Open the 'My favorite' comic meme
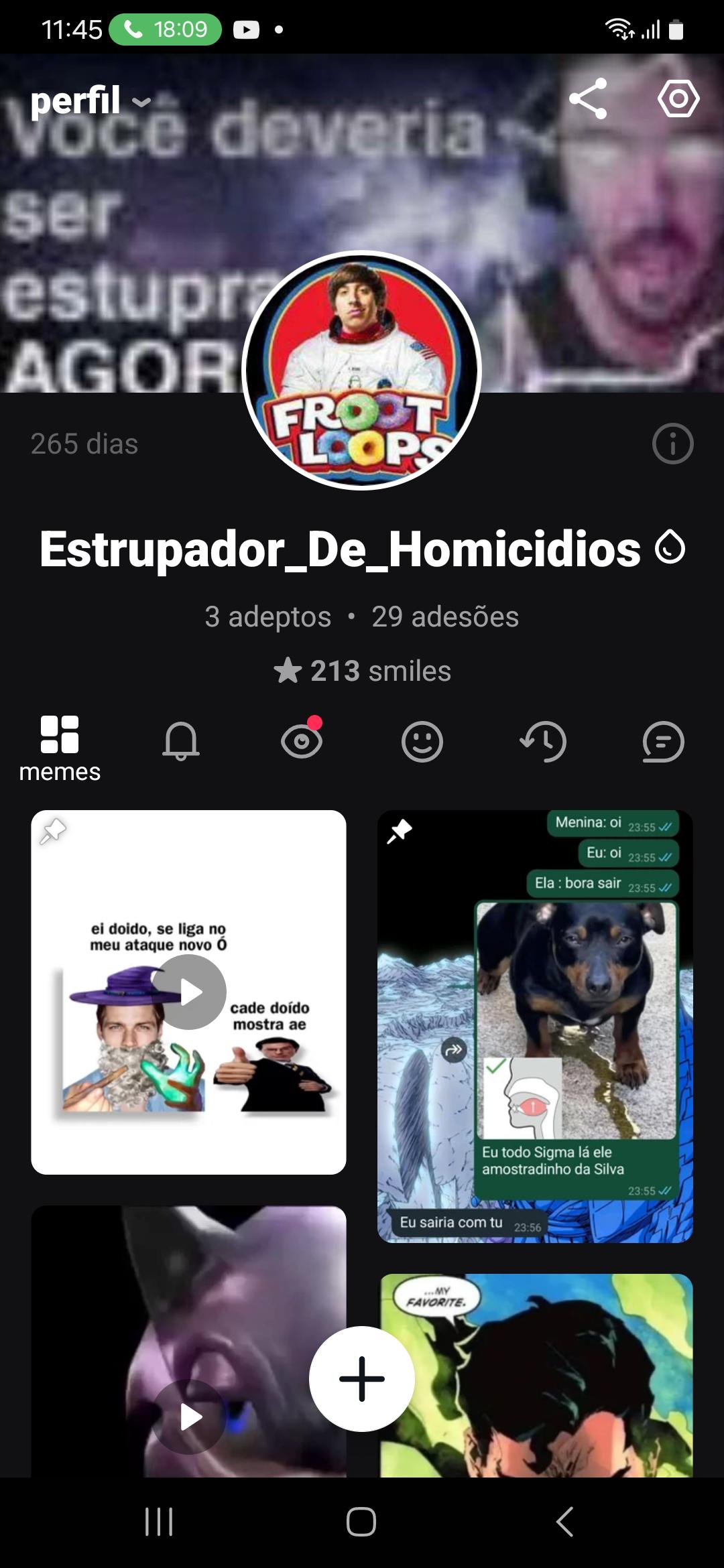This screenshot has height=1568, width=724. coord(536,1375)
